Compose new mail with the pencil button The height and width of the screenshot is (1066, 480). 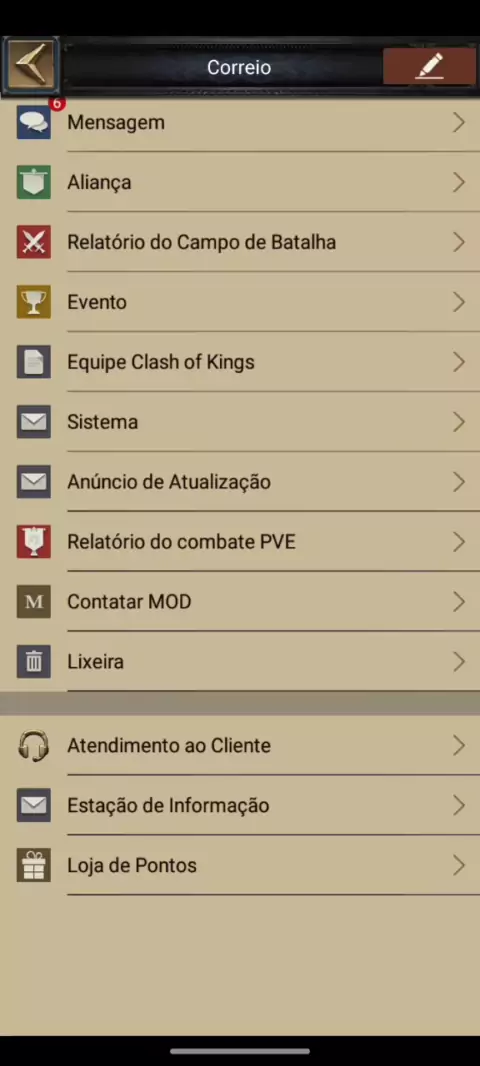[429, 67]
